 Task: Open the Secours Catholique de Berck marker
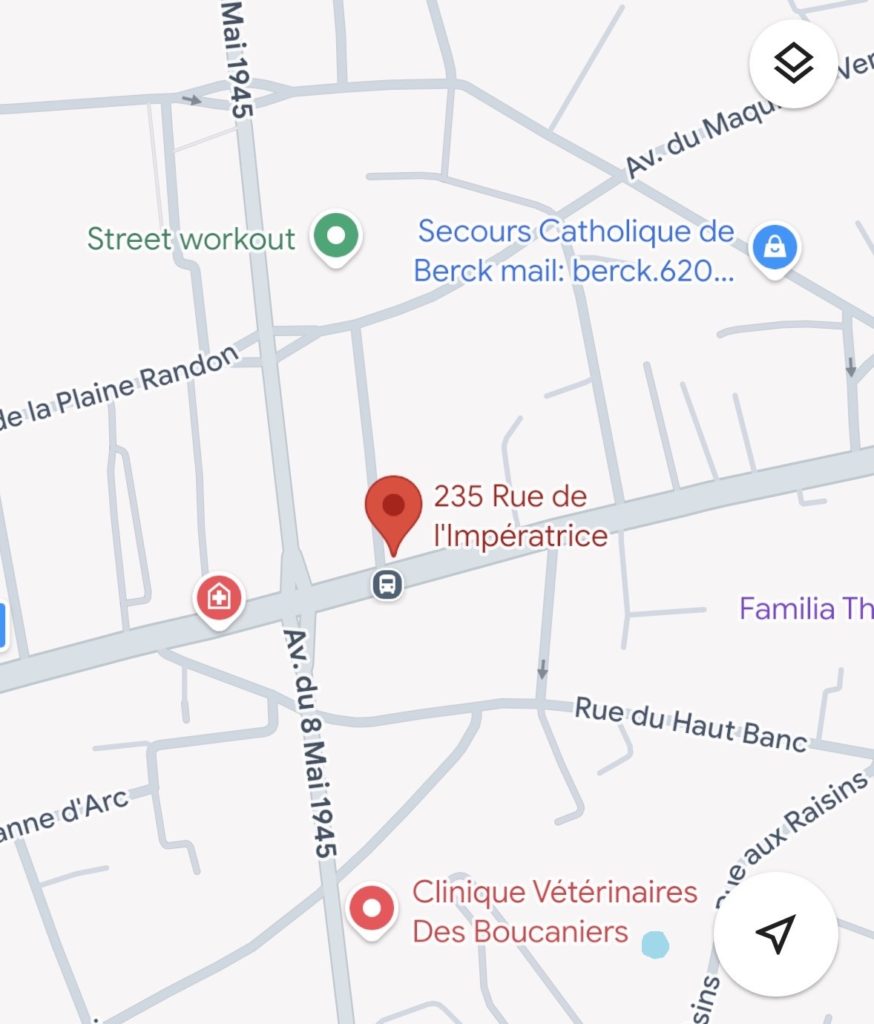(x=775, y=244)
